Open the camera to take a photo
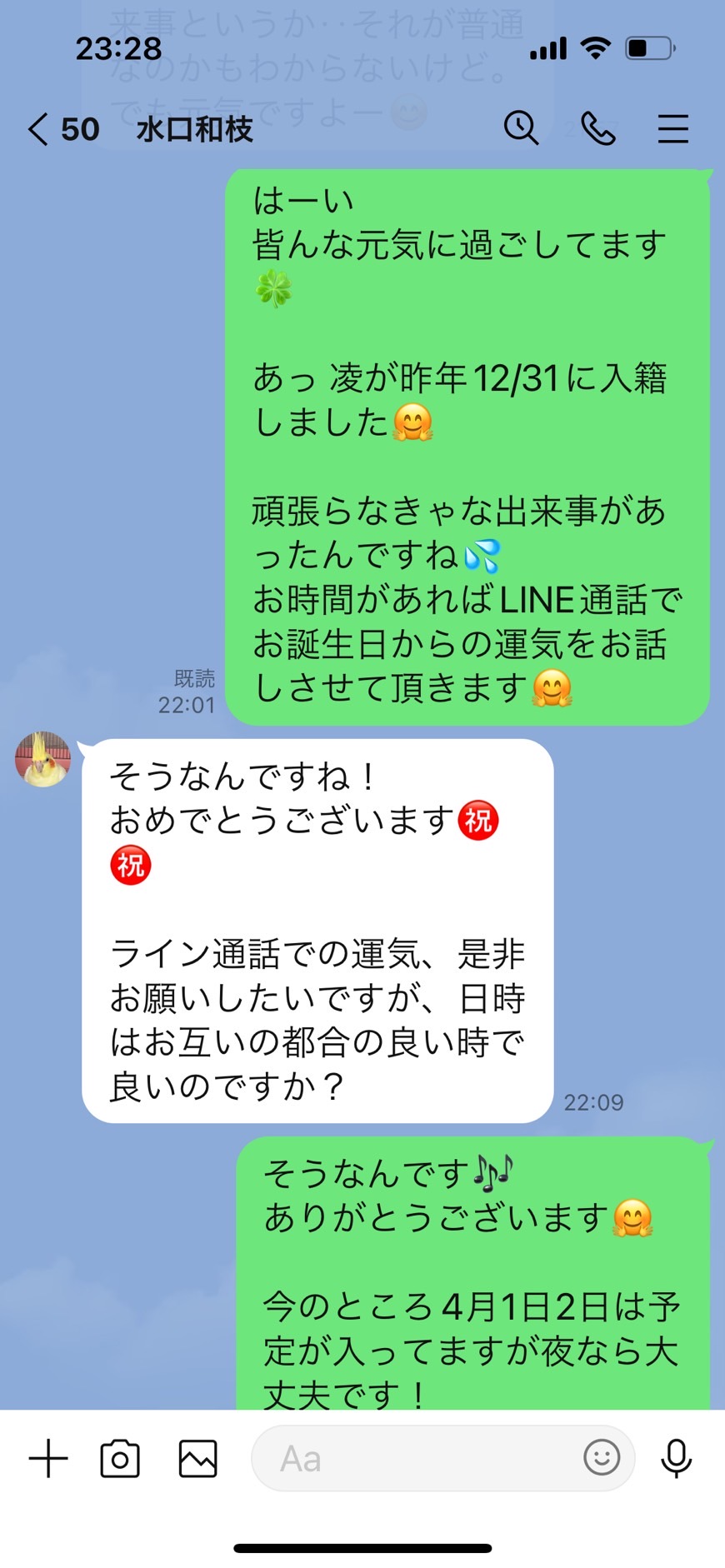725x1568 pixels. (x=120, y=1458)
